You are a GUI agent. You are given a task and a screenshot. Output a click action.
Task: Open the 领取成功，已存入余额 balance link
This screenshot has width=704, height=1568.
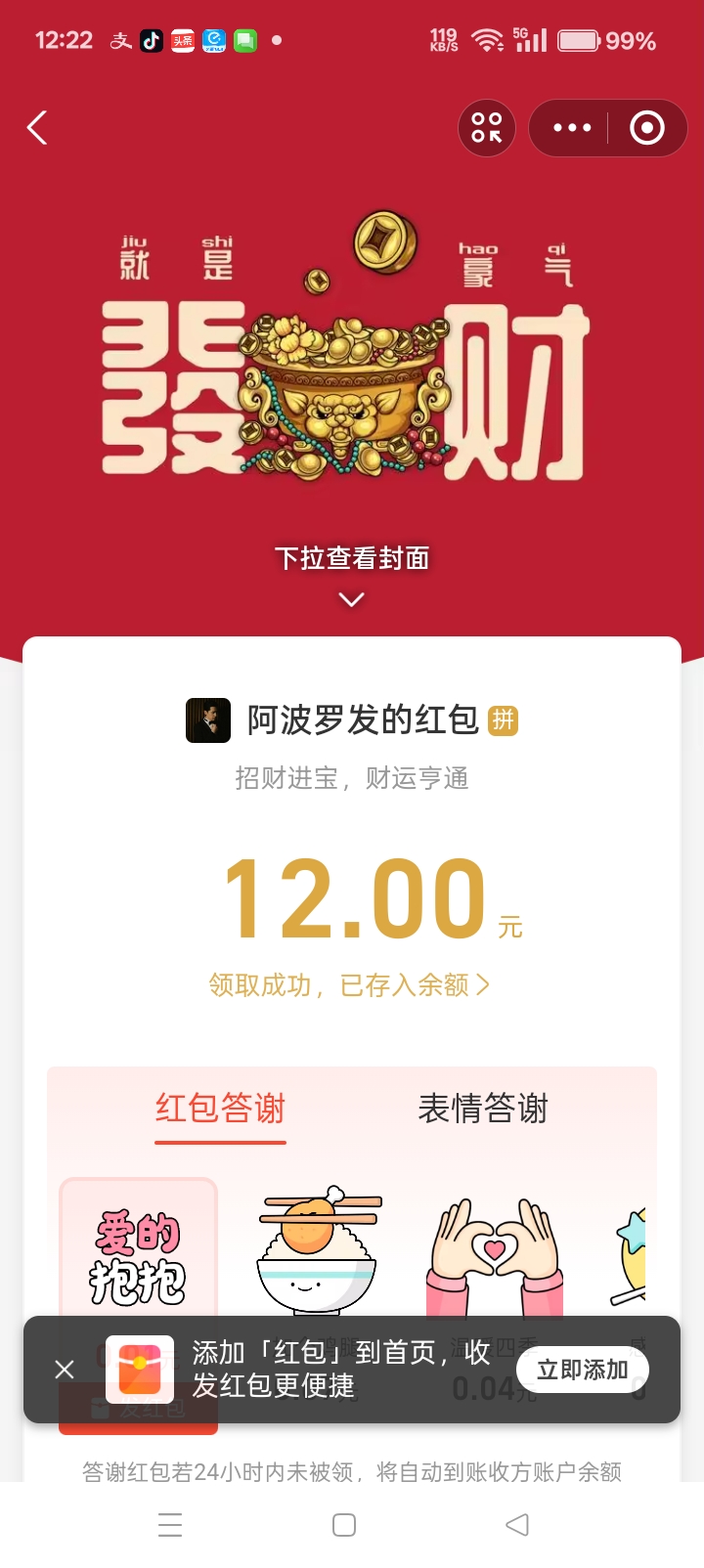click(349, 984)
